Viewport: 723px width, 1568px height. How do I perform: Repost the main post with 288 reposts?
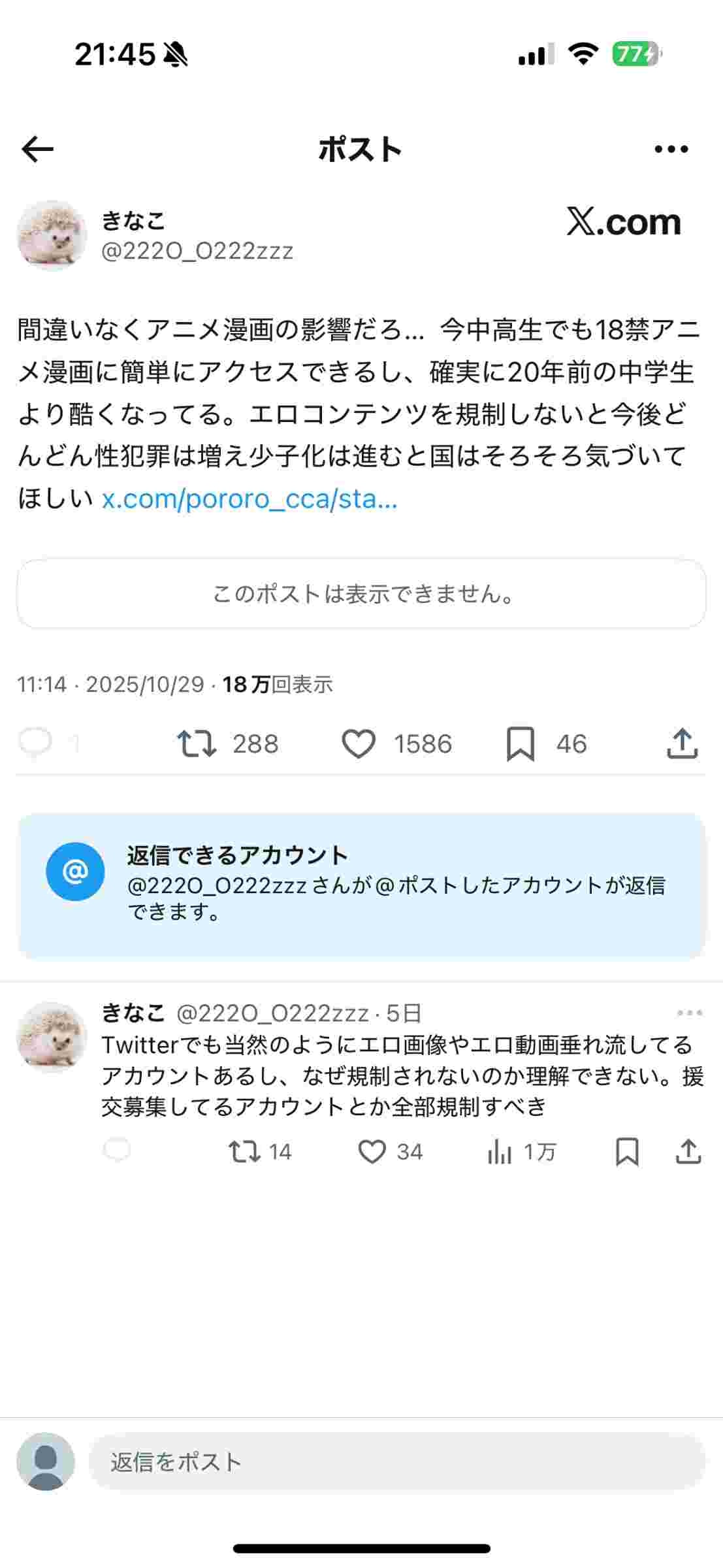197,743
